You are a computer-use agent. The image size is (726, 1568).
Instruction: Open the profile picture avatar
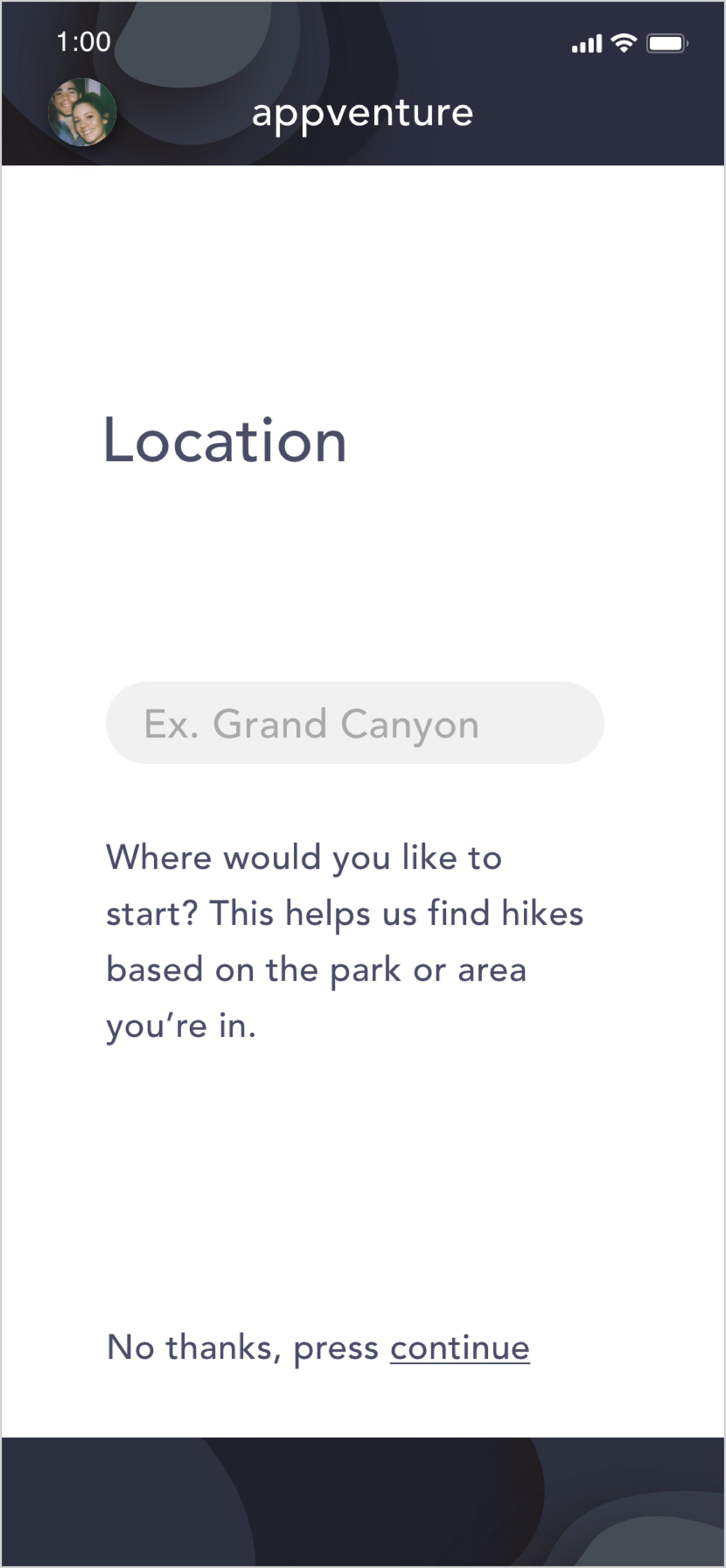[x=82, y=112]
